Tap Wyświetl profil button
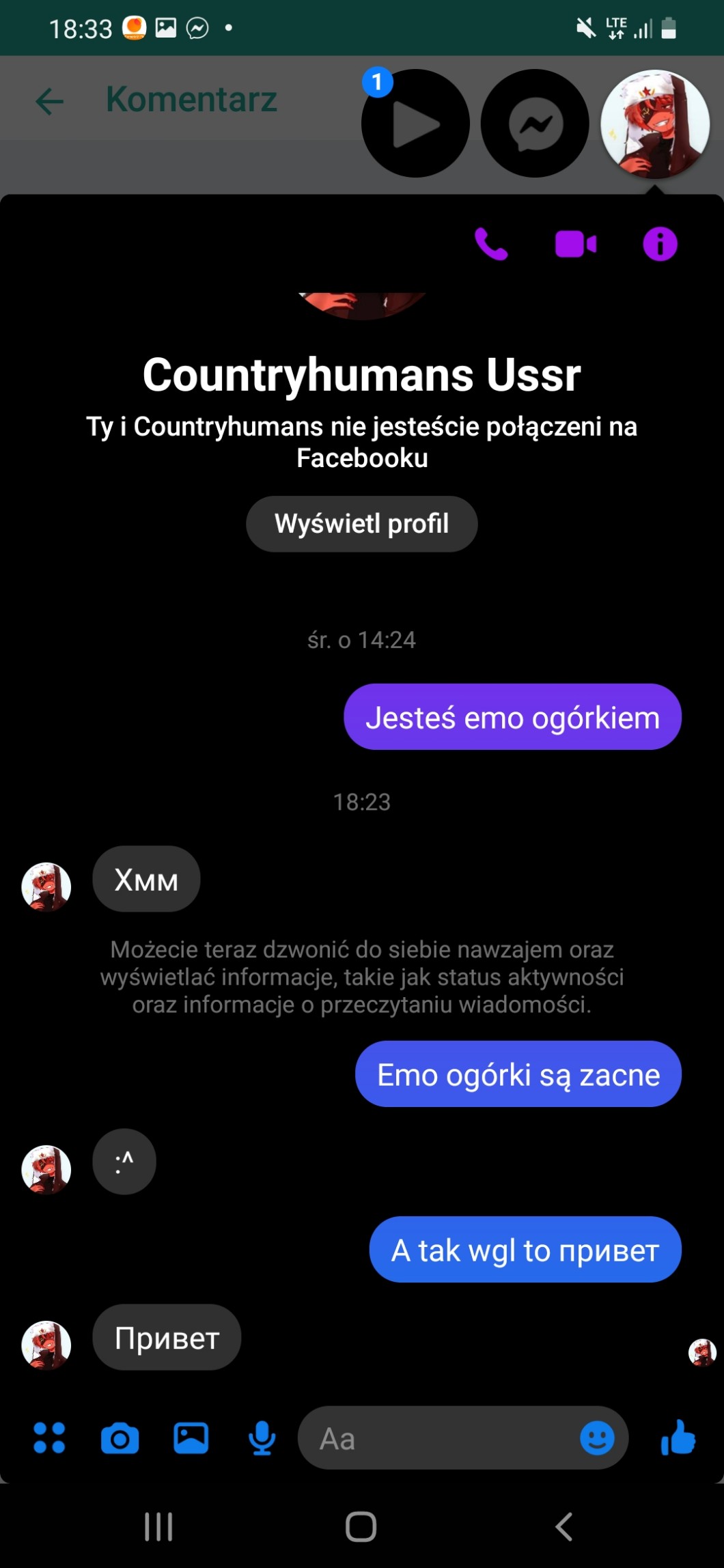The width and height of the screenshot is (724, 1568). [361, 524]
